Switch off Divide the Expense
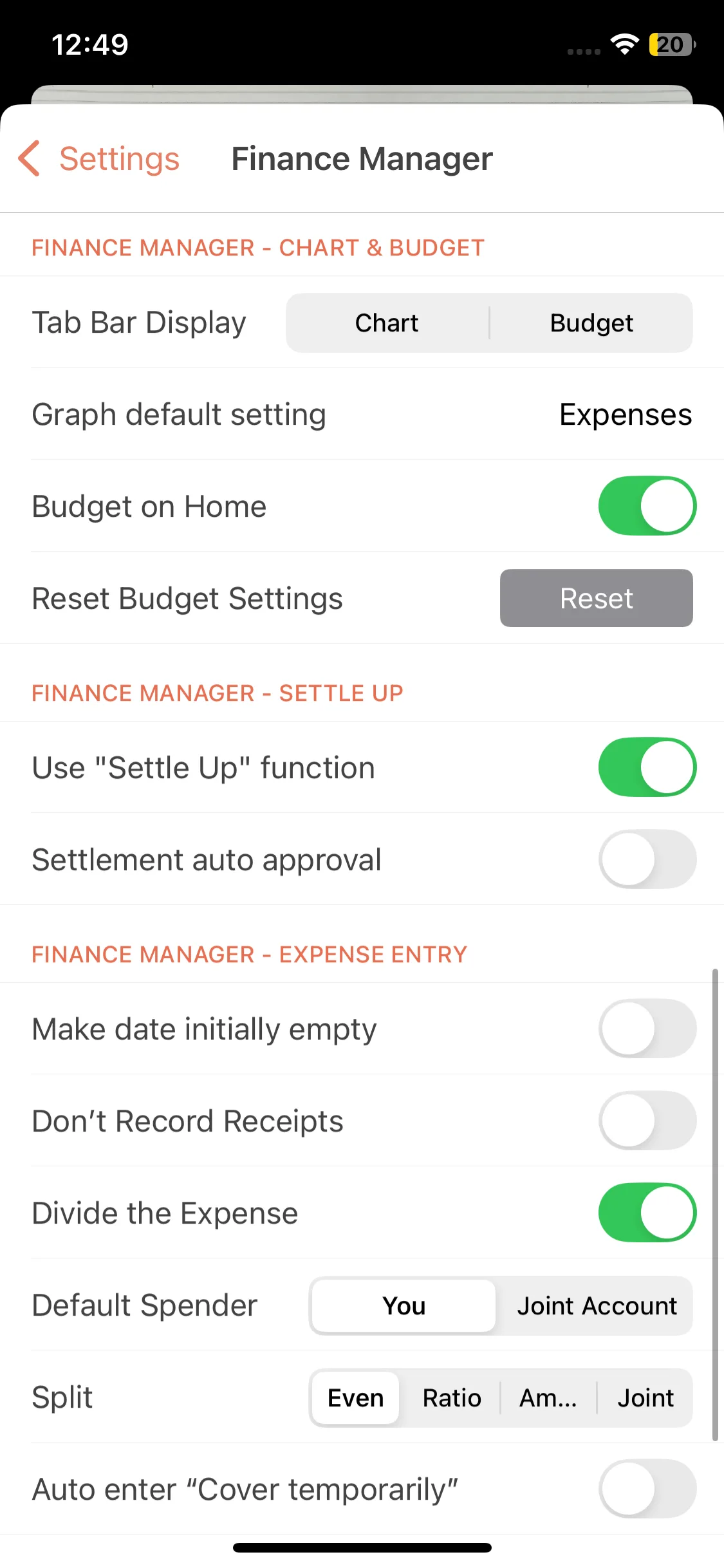The image size is (724, 1568). tap(647, 1213)
